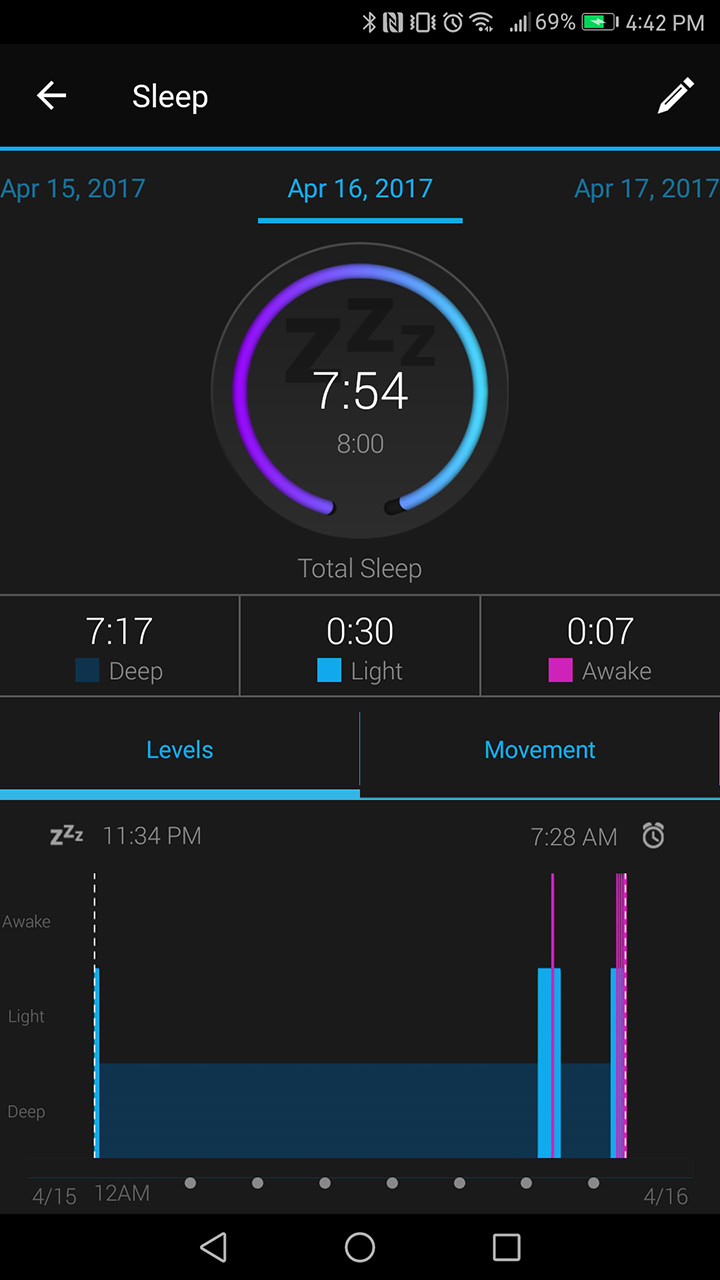Open recent apps from the navigation bar

[x=507, y=1247]
